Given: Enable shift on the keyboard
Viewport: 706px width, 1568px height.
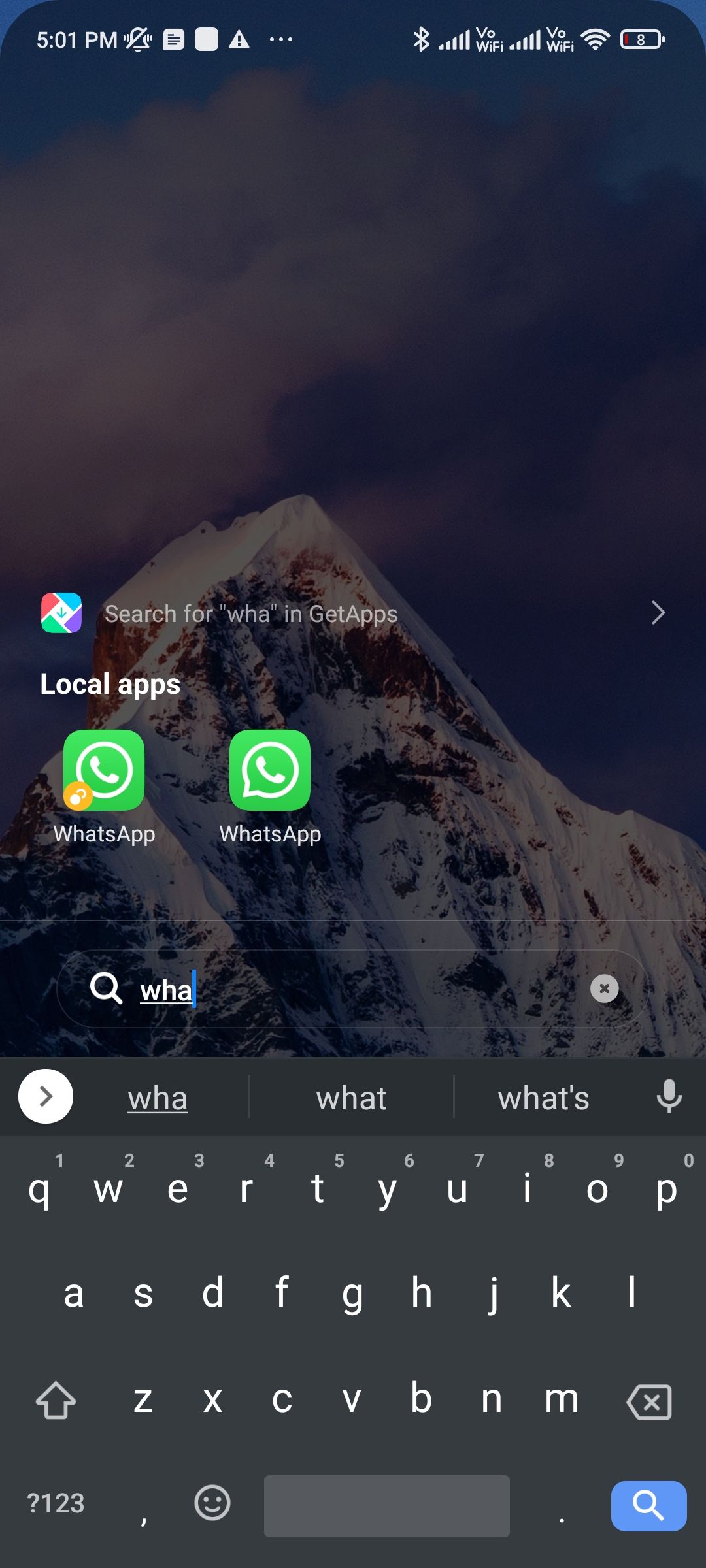Looking at the screenshot, I should [x=56, y=1400].
